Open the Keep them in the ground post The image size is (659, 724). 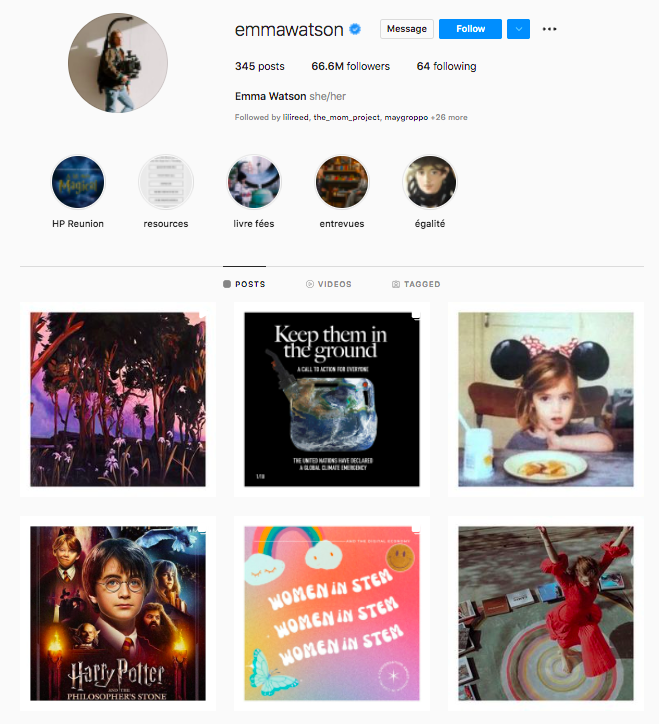tap(333, 399)
